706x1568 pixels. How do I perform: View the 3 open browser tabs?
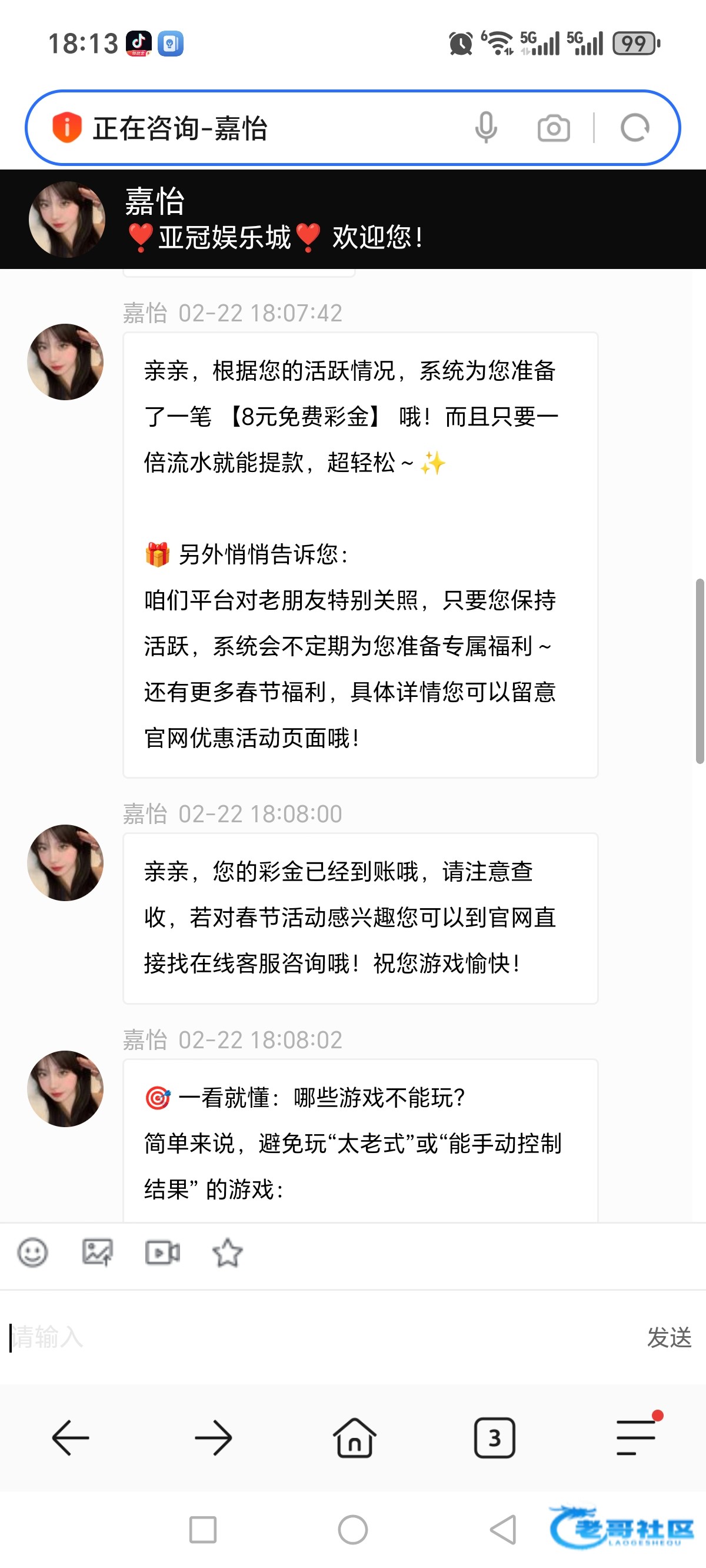tap(494, 1438)
